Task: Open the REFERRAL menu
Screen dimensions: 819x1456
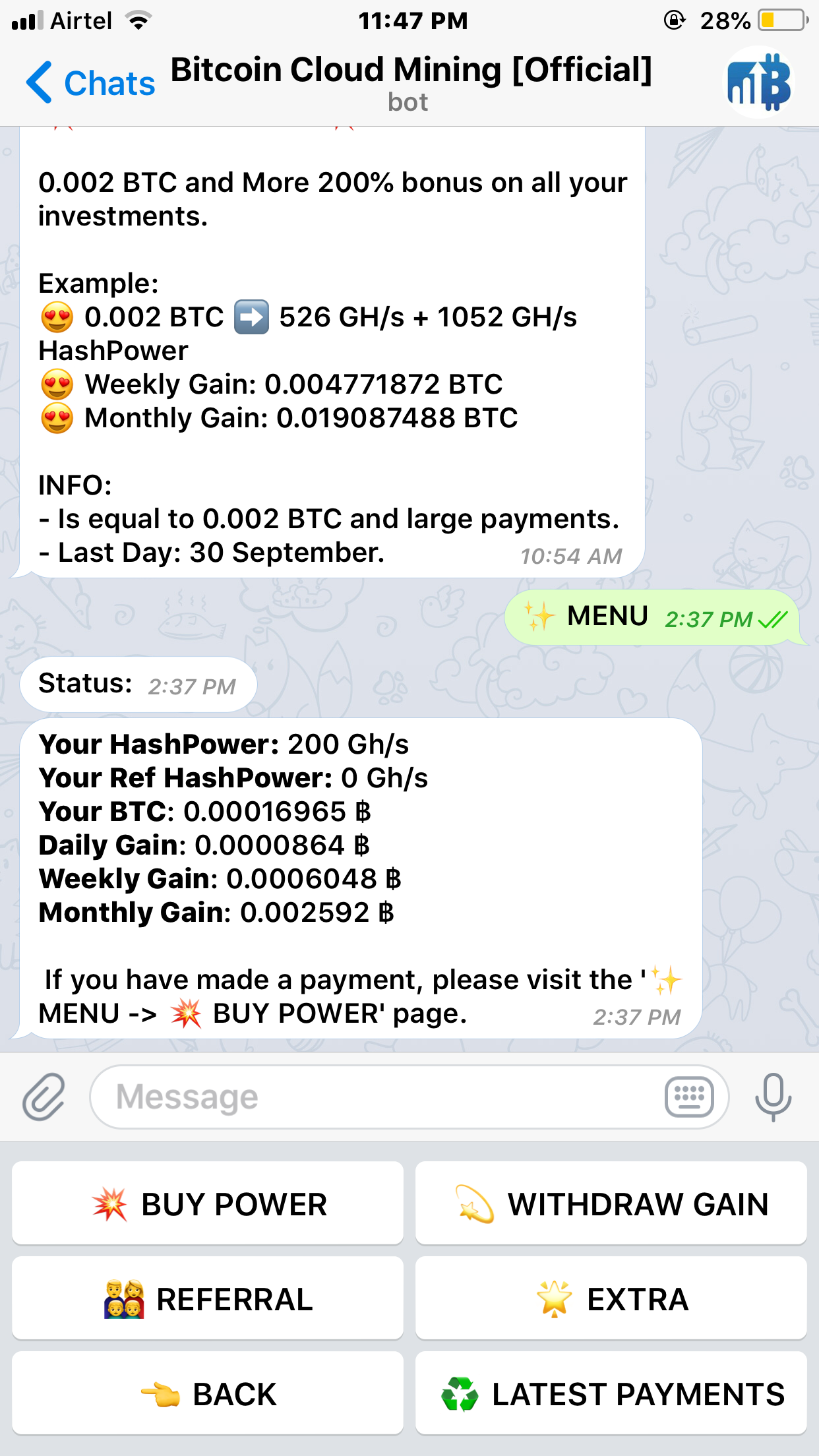Action: [208, 1298]
